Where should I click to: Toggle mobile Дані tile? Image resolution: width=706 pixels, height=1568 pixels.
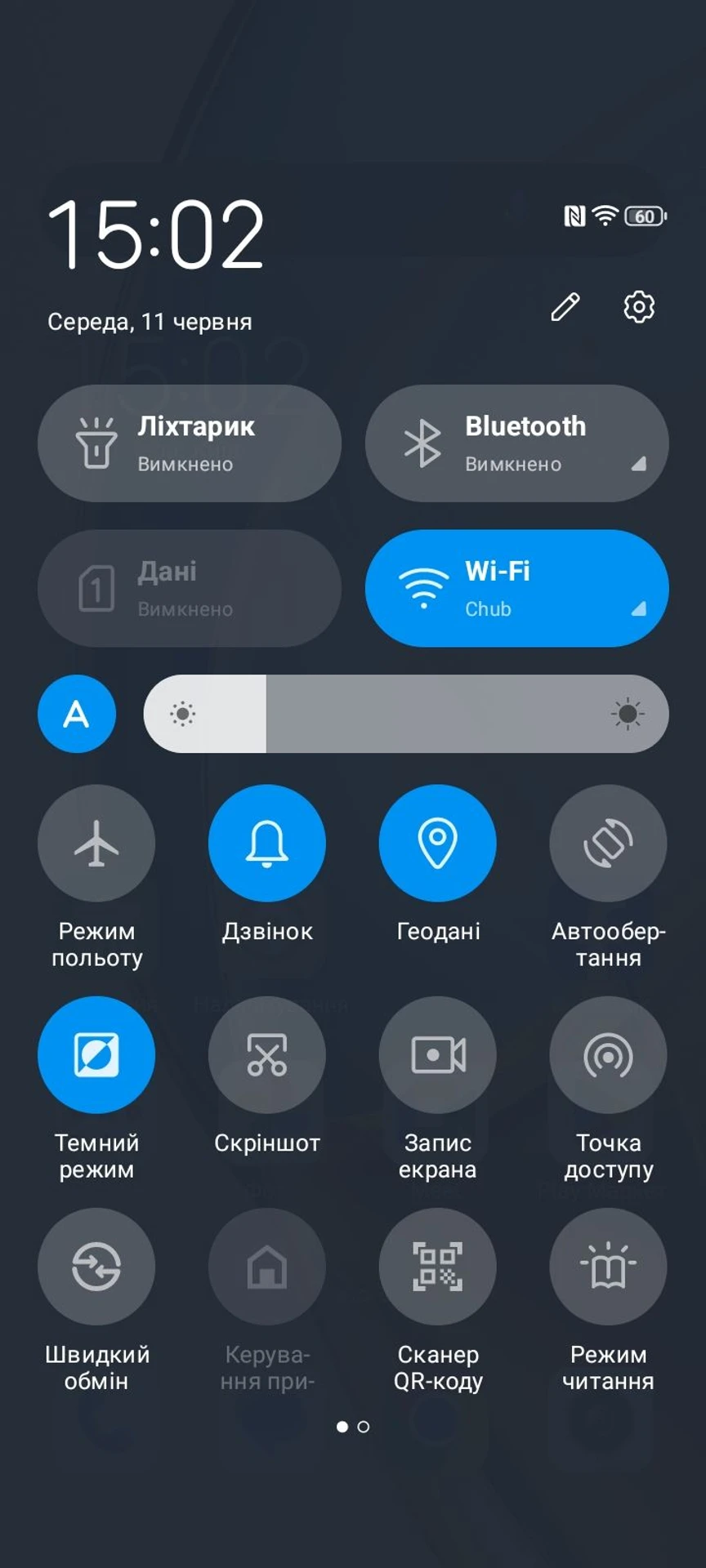coord(189,588)
